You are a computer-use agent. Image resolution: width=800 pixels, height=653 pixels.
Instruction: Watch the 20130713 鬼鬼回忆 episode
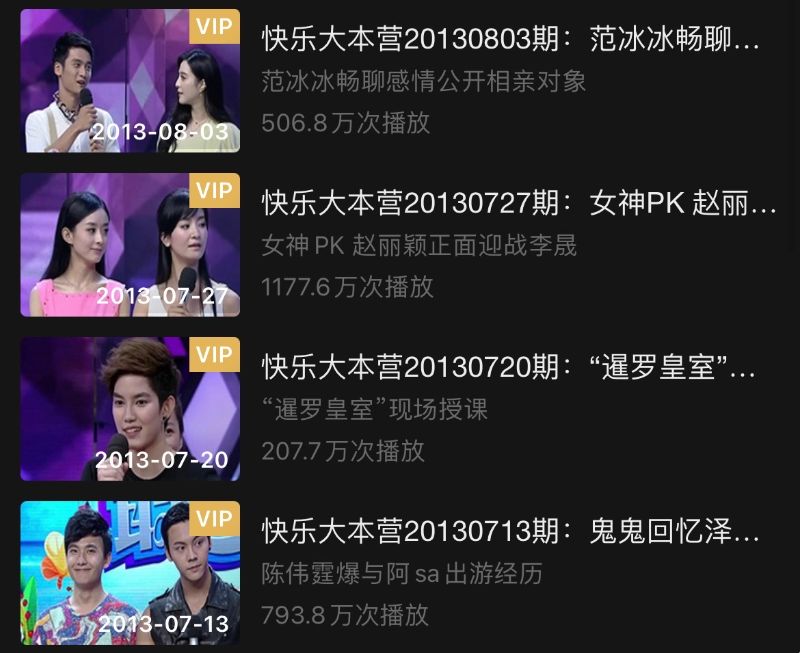click(x=510, y=532)
